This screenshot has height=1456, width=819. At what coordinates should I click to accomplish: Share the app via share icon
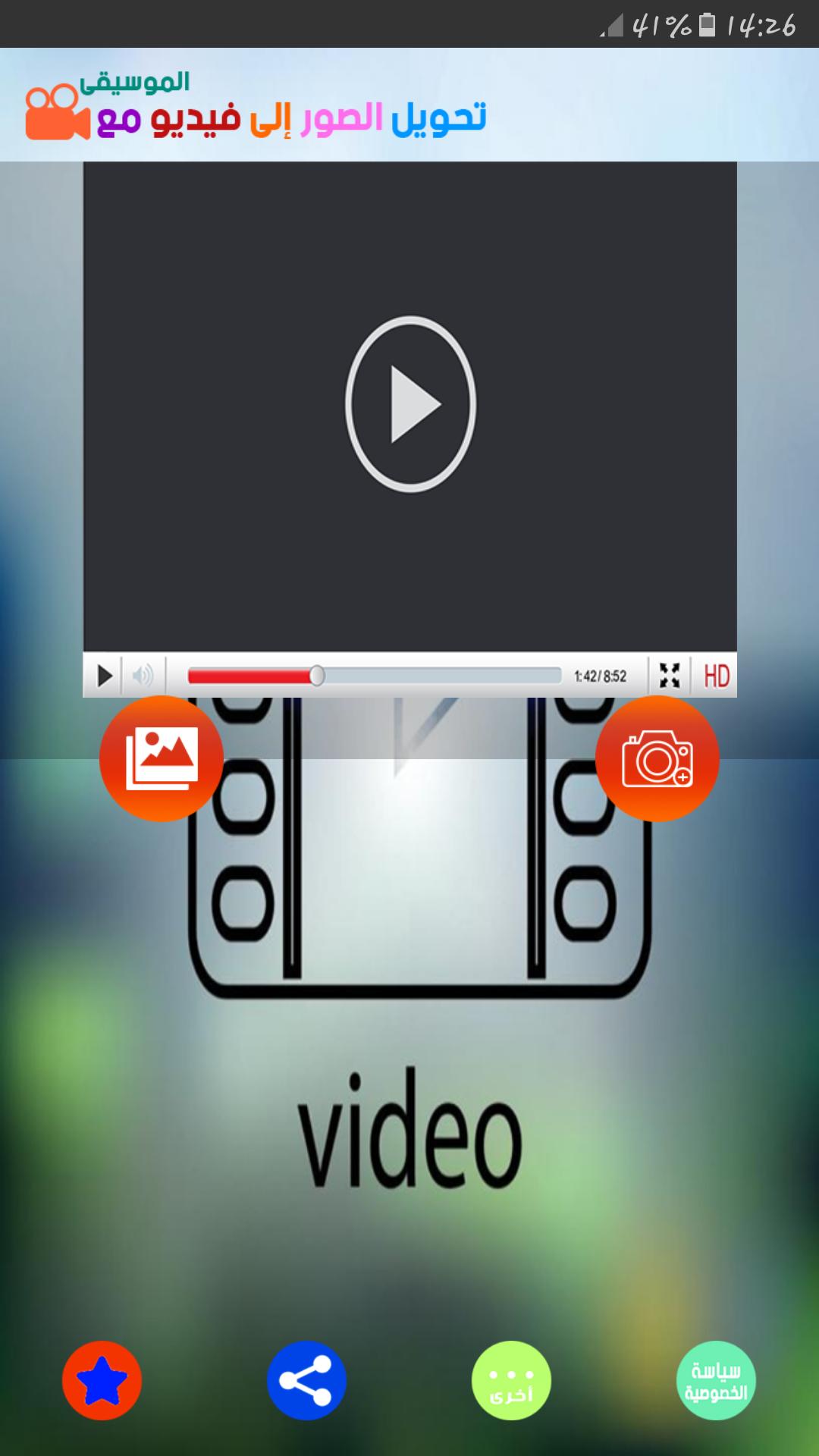306,1380
